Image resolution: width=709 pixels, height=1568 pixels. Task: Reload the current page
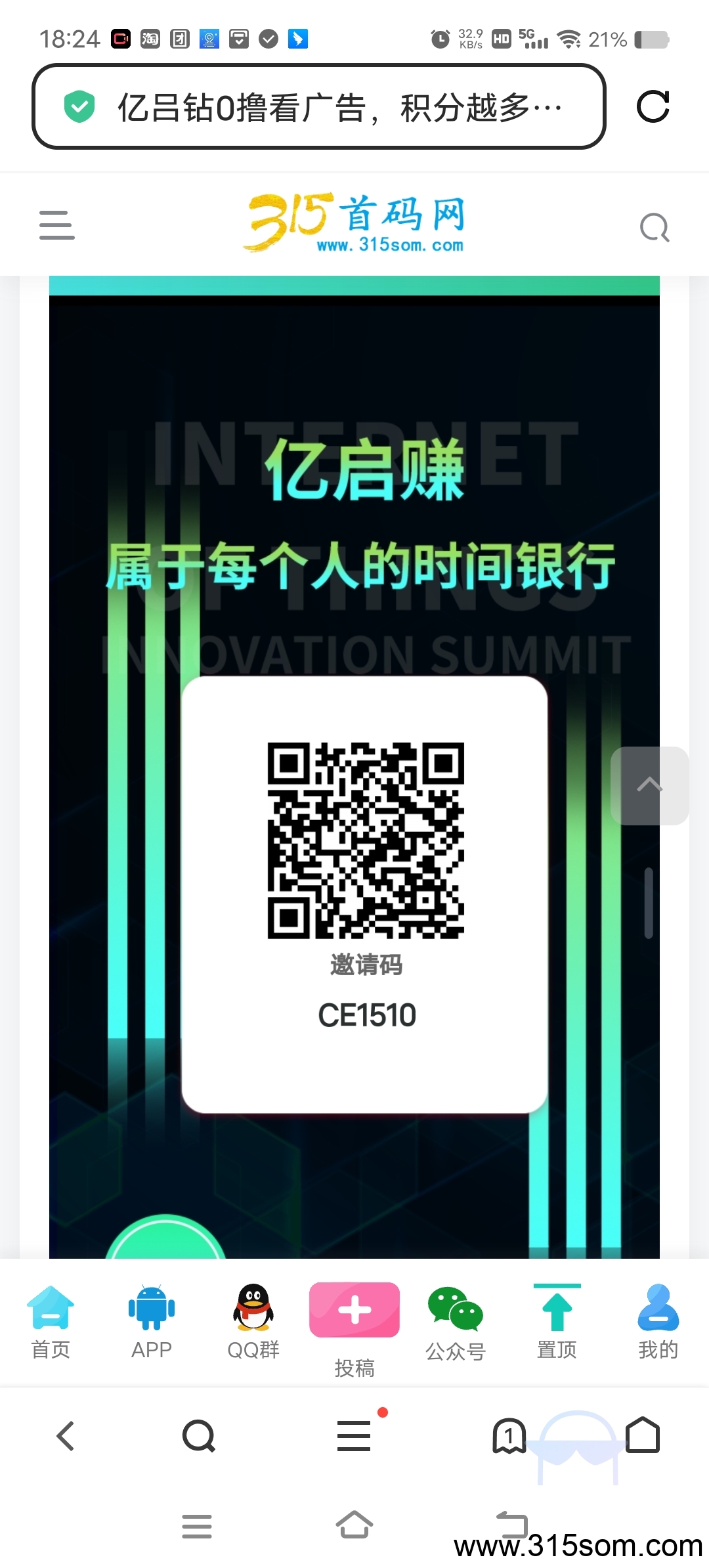(653, 106)
